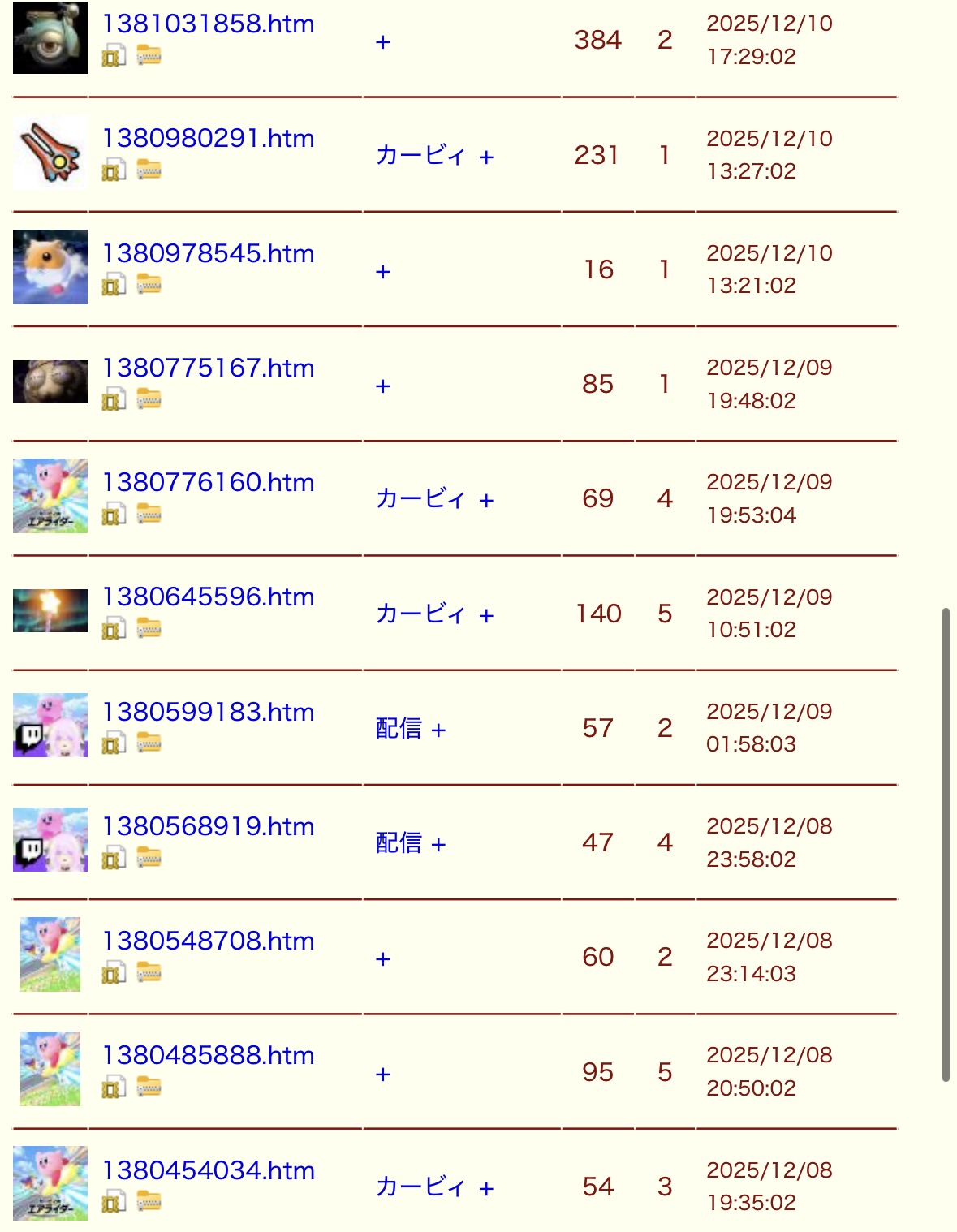This screenshot has width=957, height=1232.
Task: Tap the カービィ tag for 1380980291.htm
Action: pyautogui.click(x=420, y=156)
